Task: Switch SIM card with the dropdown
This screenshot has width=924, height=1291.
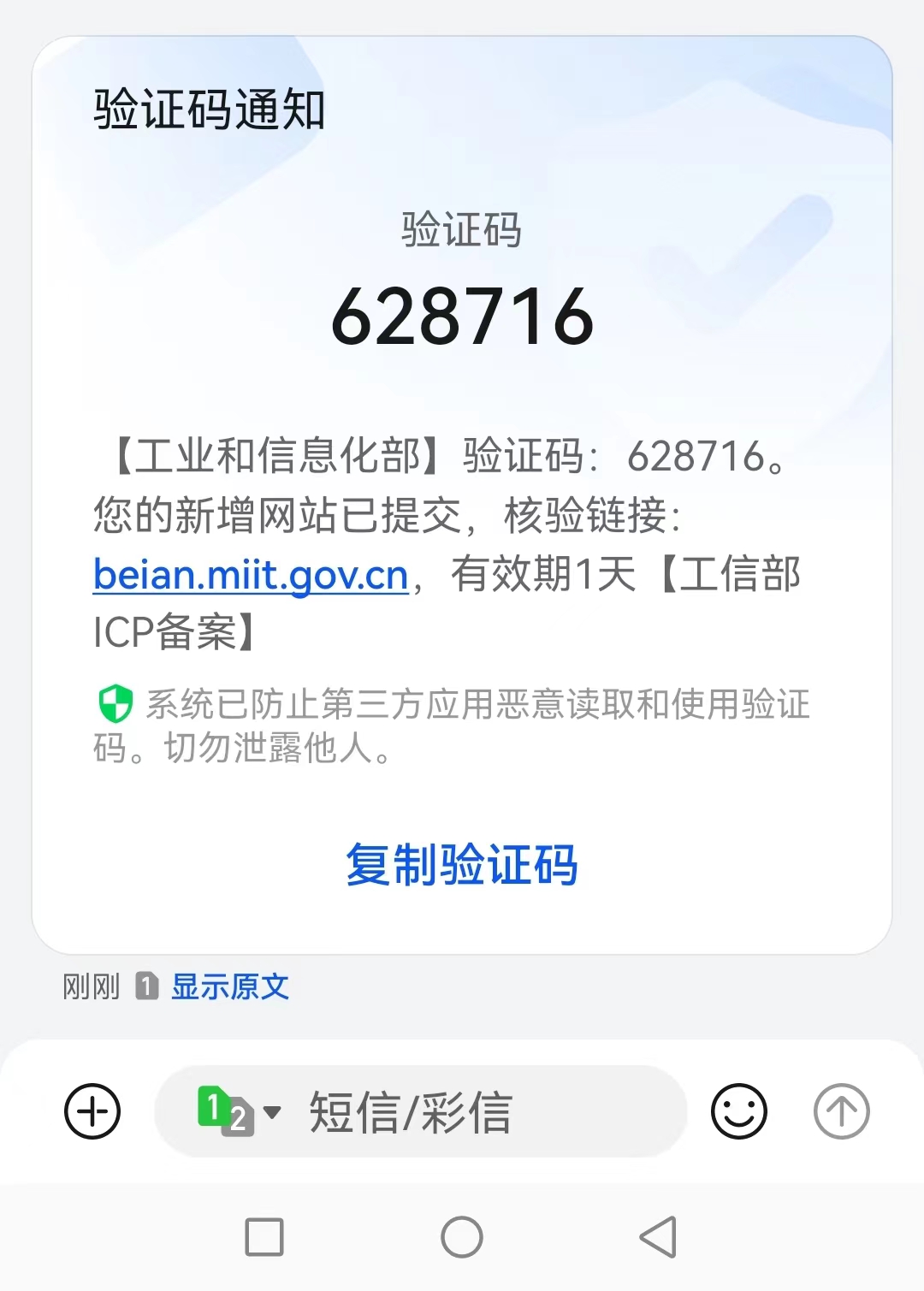Action: [239, 1111]
